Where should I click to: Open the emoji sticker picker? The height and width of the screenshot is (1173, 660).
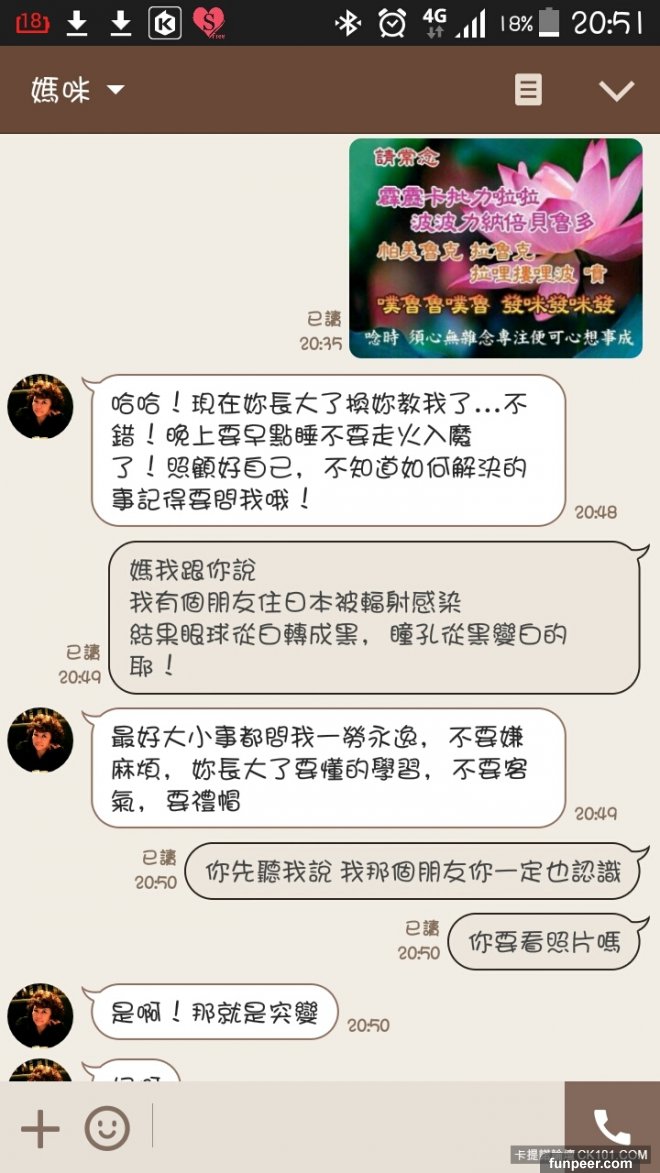pyautogui.click(x=107, y=1128)
